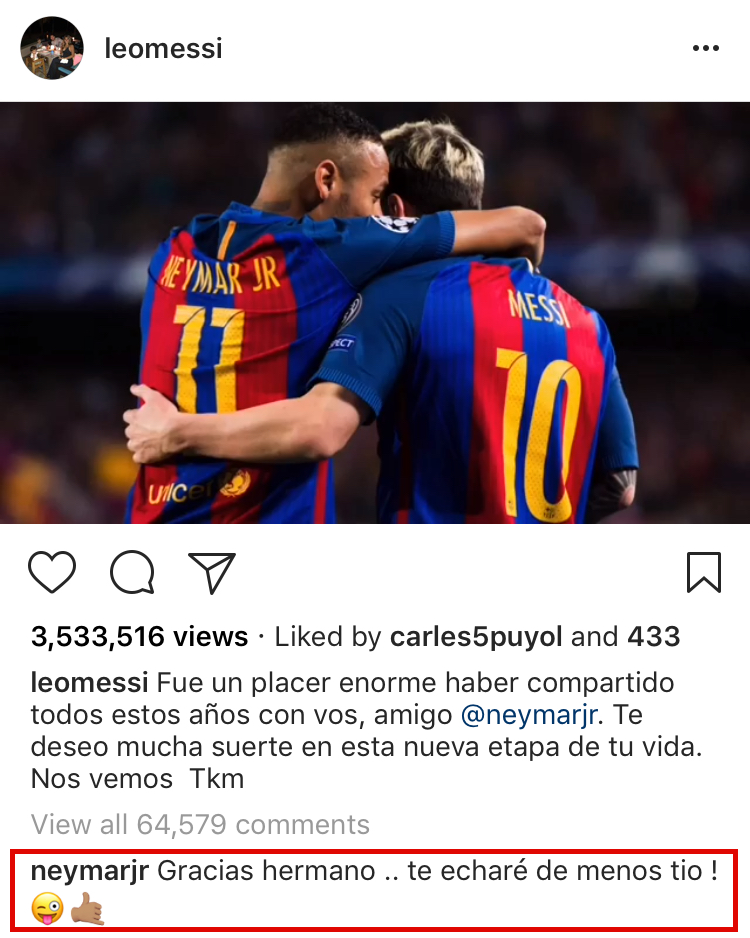The image size is (750, 938).
Task: View all 64,579 comments
Action: pos(200,825)
